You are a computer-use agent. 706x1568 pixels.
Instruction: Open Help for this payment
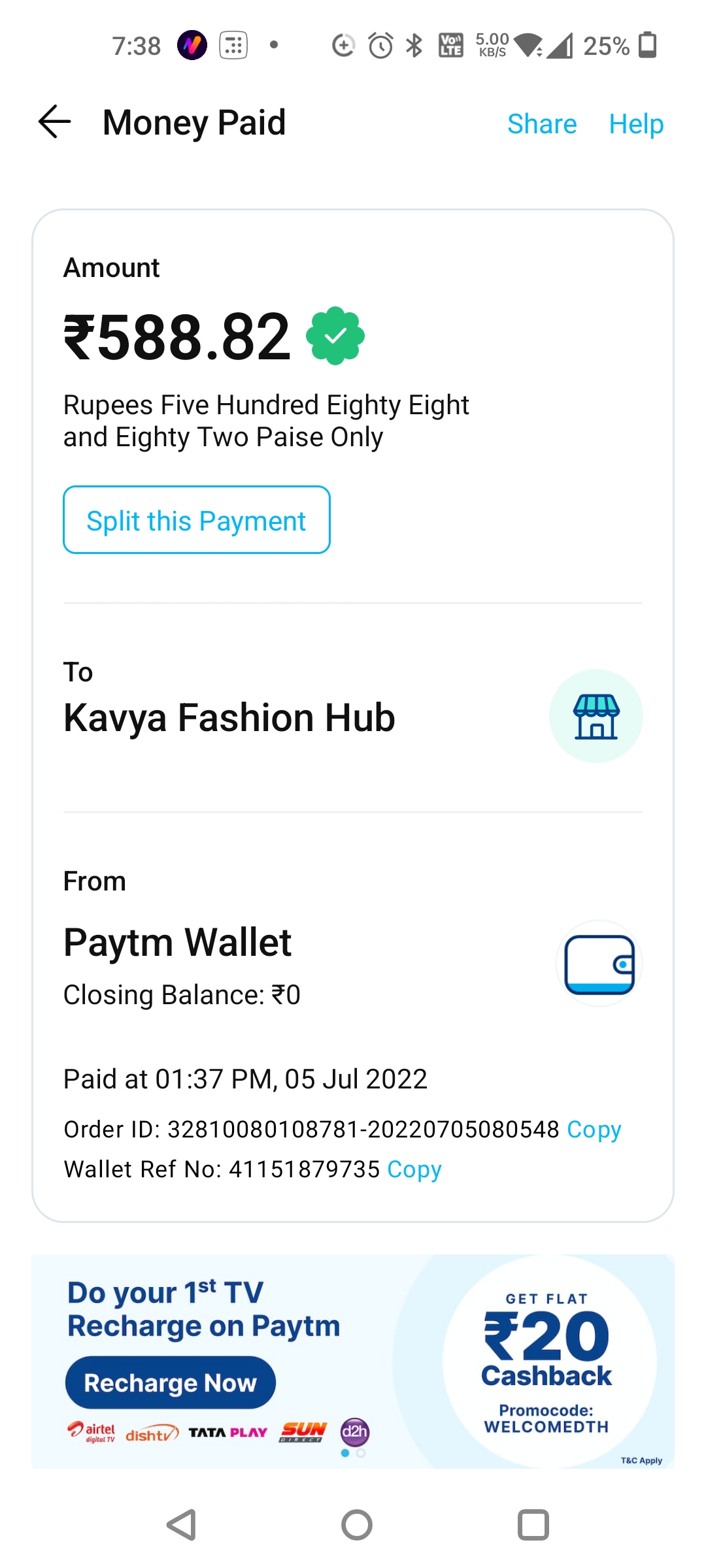[636, 123]
